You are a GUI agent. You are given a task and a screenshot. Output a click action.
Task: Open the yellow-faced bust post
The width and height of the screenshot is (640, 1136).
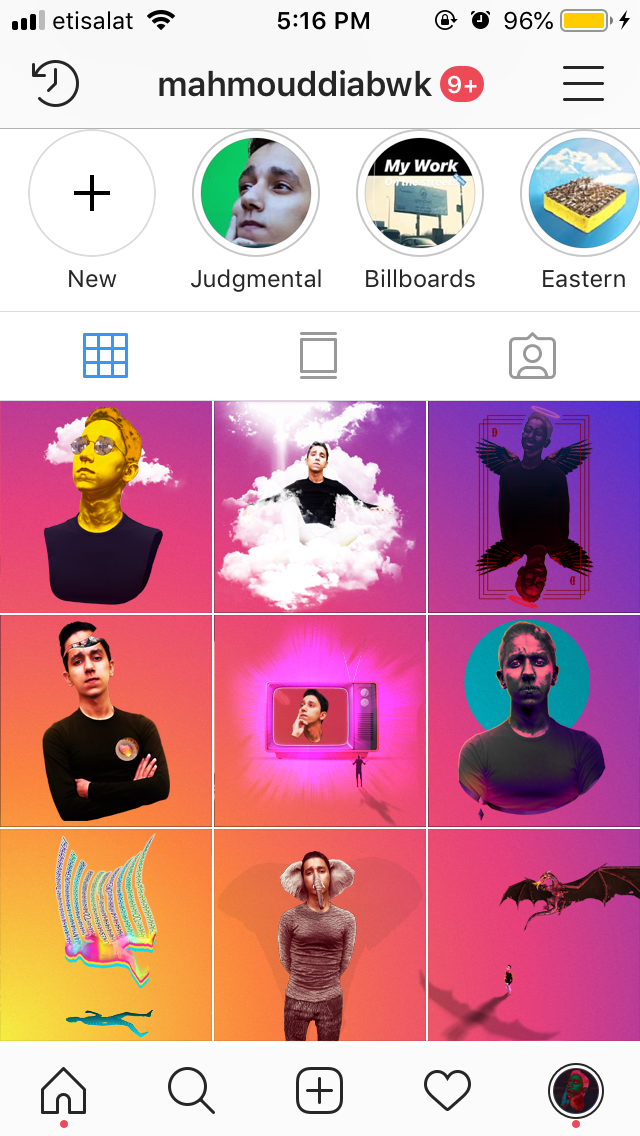click(106, 506)
